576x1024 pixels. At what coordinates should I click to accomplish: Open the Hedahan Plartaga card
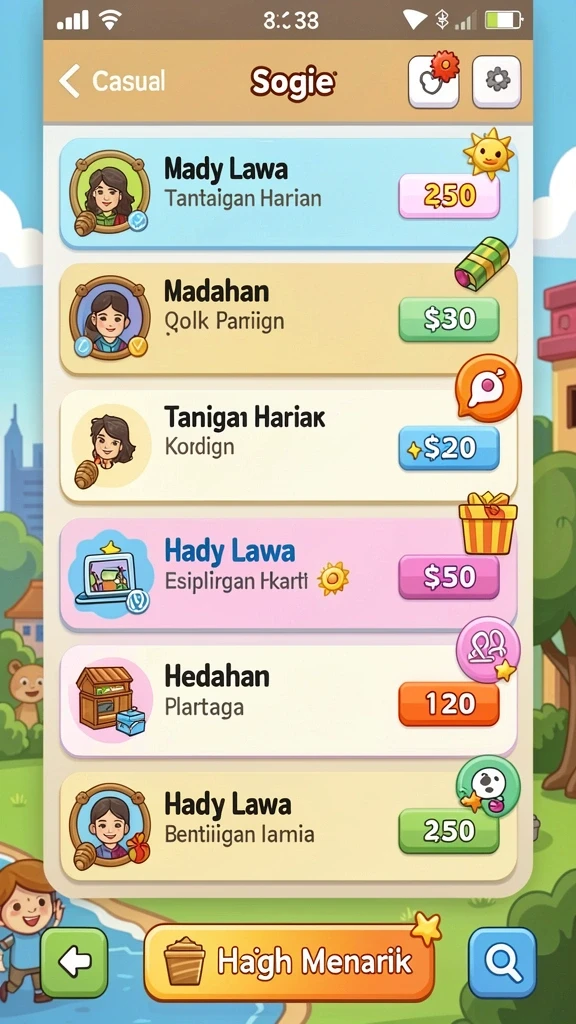(x=288, y=700)
